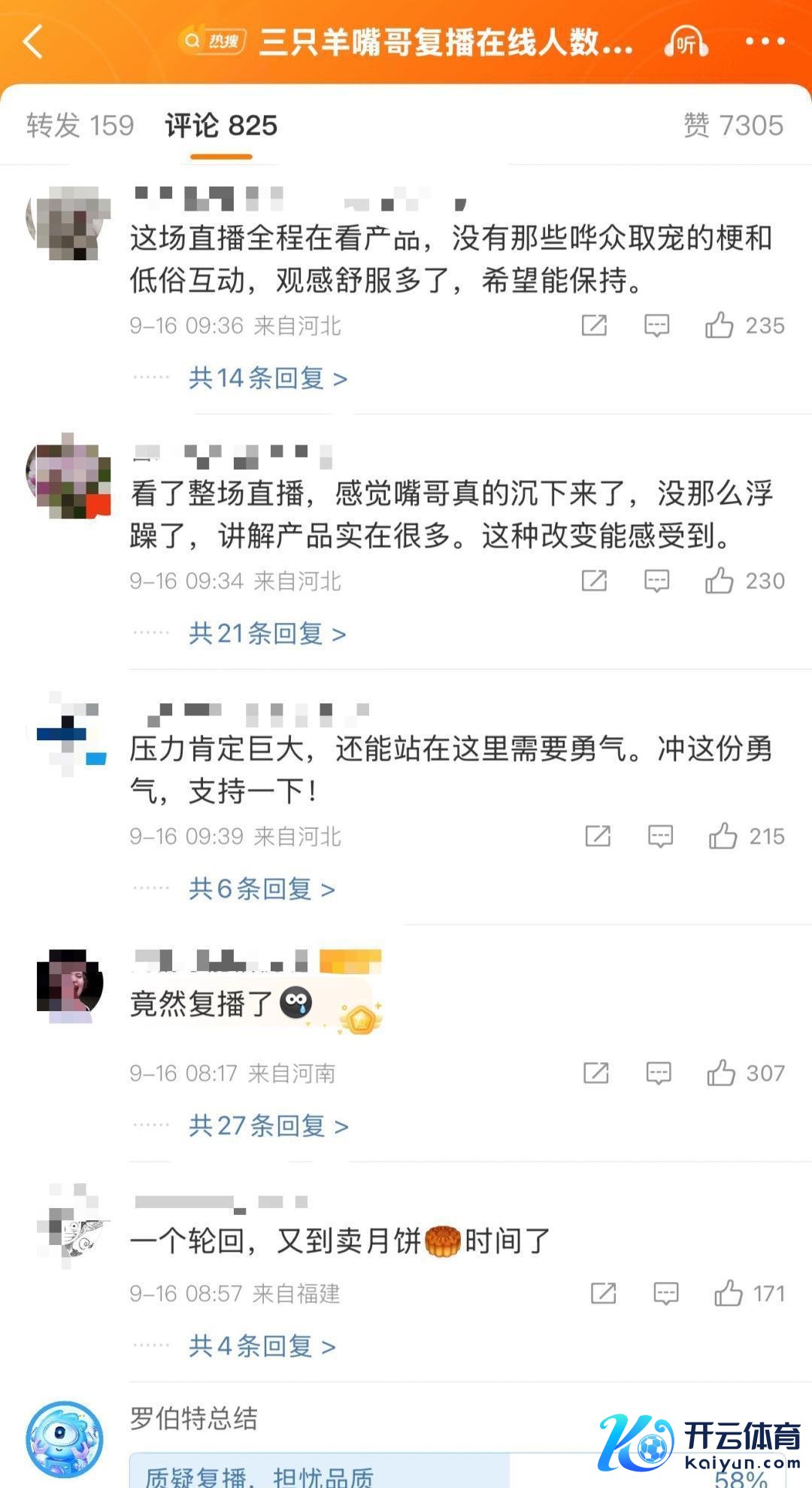
Task: Repost the 9-16 09:34 comment
Action: click(594, 581)
